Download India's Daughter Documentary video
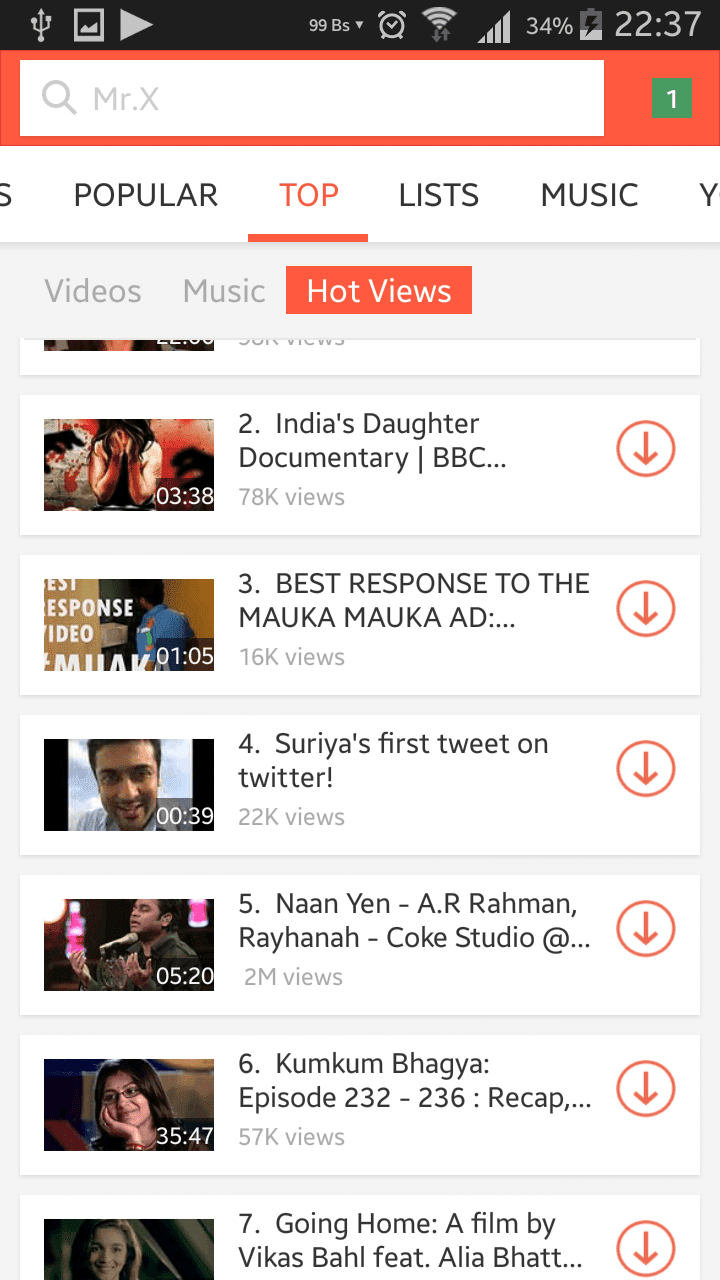The image size is (720, 1280). [646, 449]
